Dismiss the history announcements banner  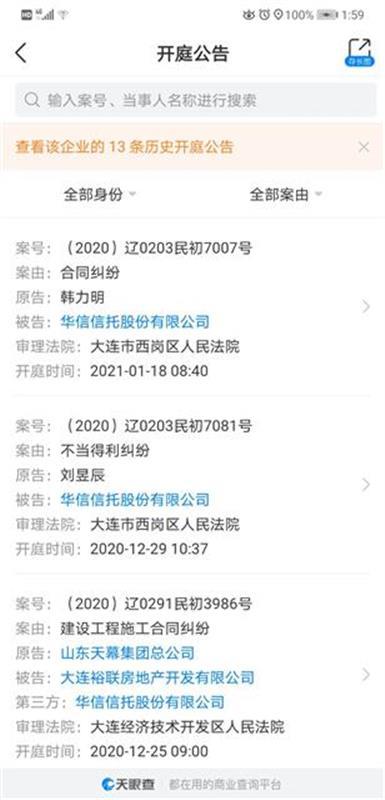[x=364, y=147]
